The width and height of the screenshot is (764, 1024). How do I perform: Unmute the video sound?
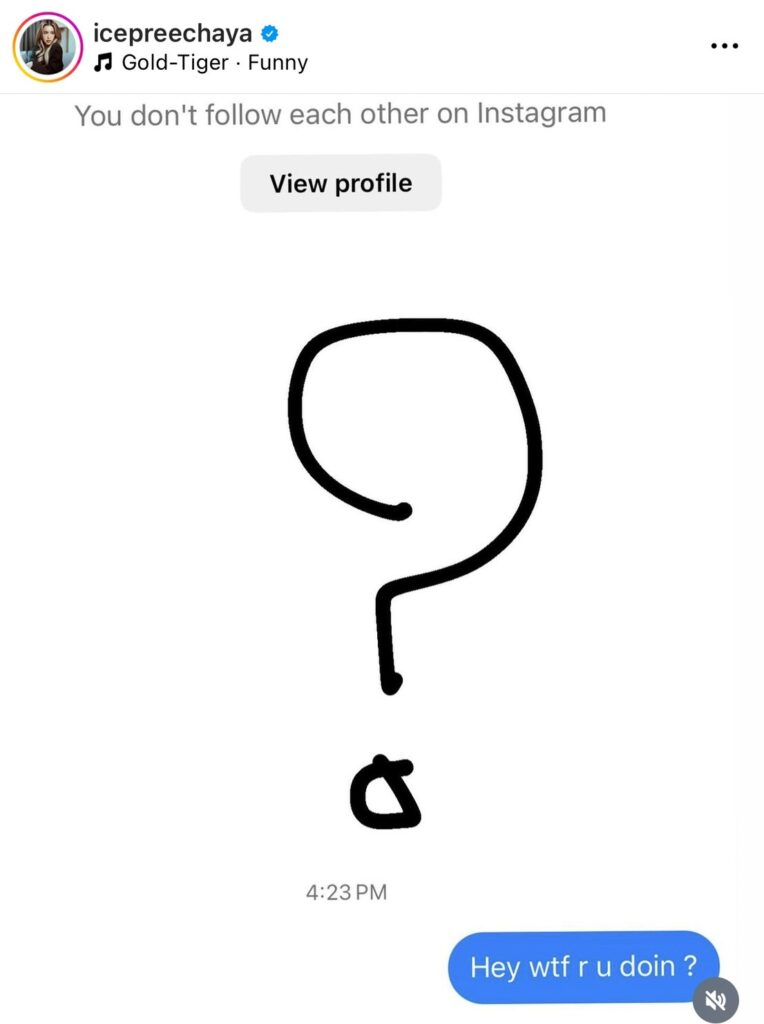[x=716, y=999]
